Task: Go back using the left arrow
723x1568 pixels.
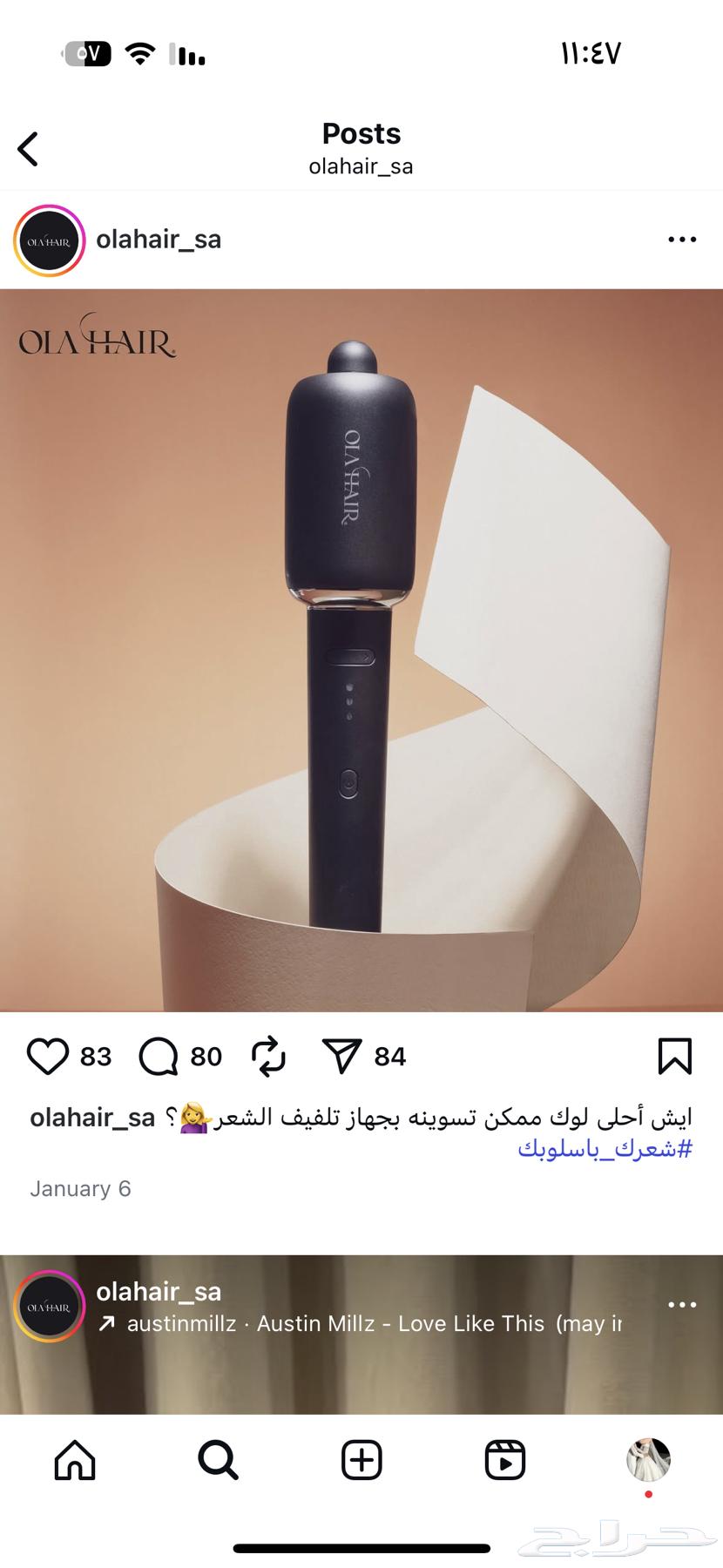Action: tap(28, 148)
